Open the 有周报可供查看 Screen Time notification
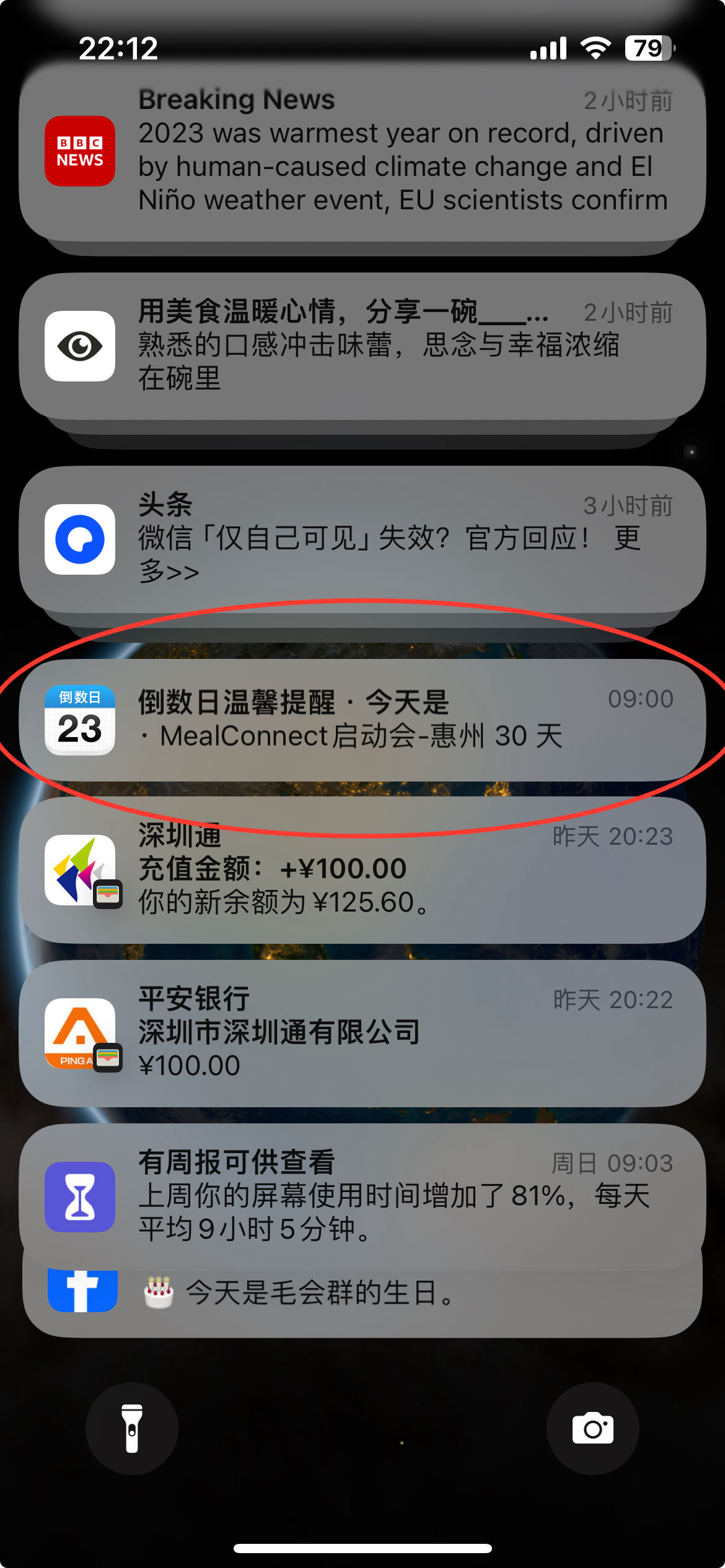 362,1195
